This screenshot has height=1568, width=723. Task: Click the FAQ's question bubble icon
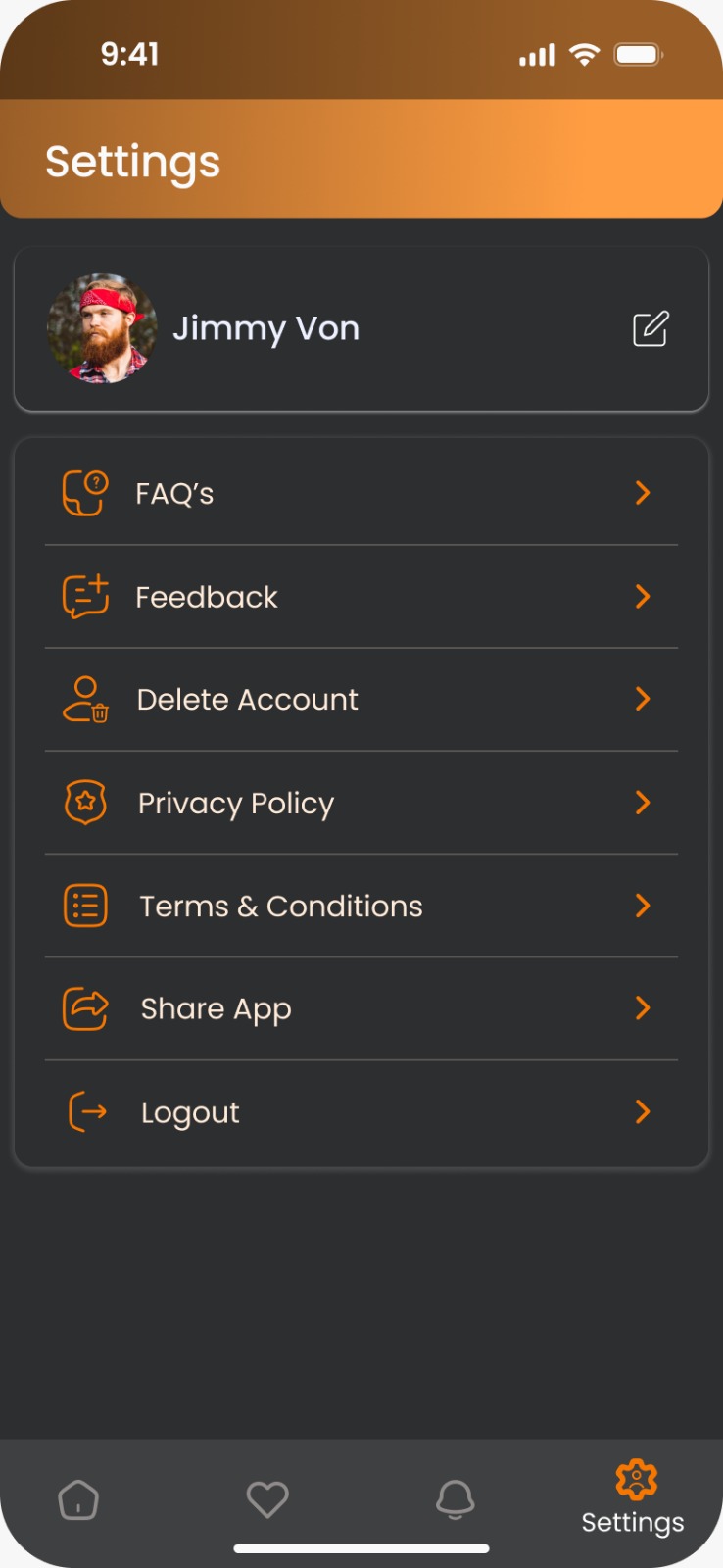pyautogui.click(x=84, y=493)
